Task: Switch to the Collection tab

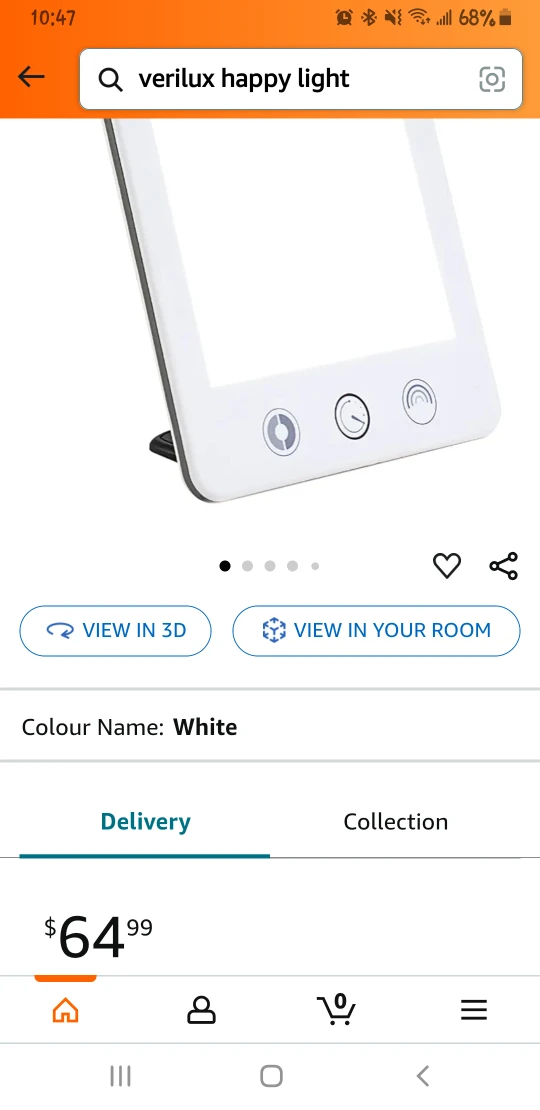Action: point(396,822)
